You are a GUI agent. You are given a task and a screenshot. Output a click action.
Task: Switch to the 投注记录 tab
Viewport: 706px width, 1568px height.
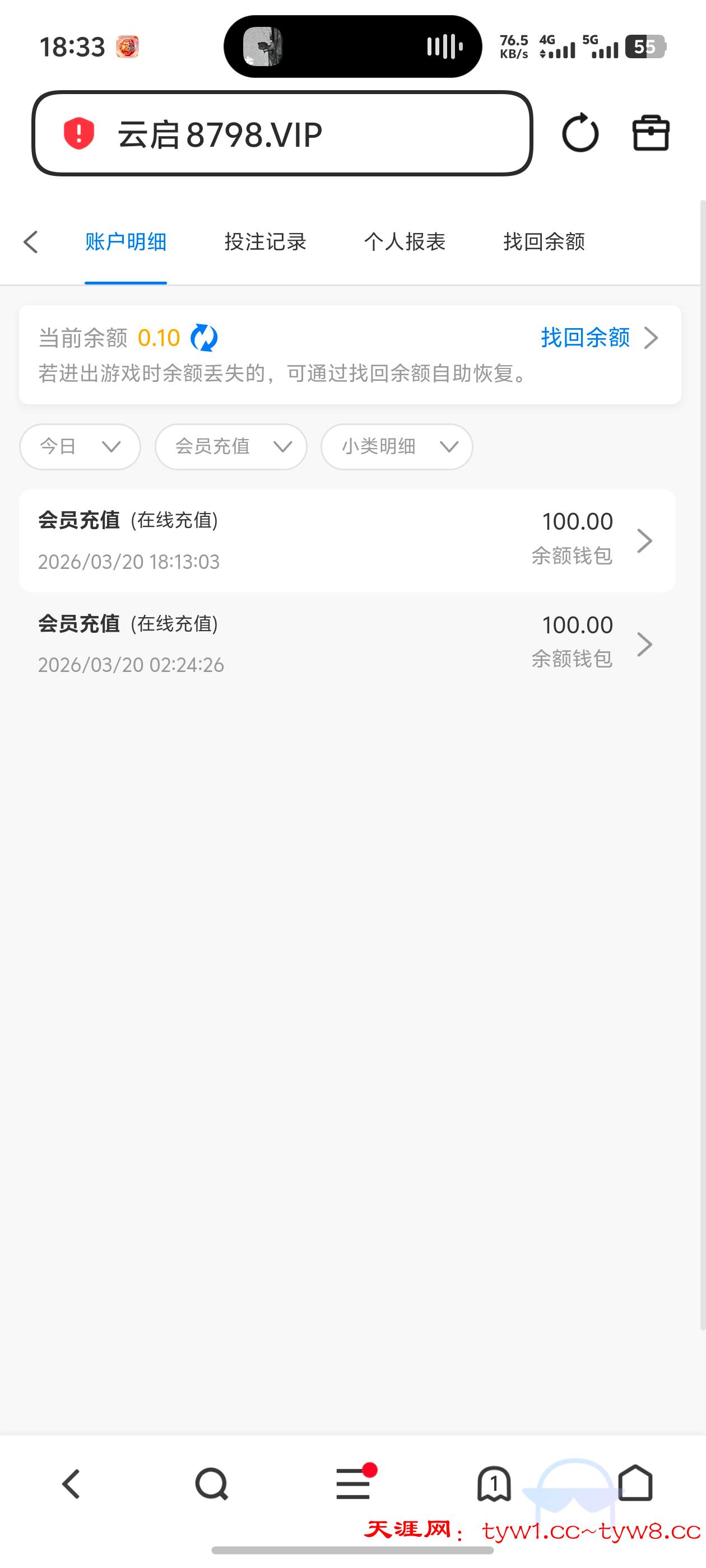(x=265, y=242)
